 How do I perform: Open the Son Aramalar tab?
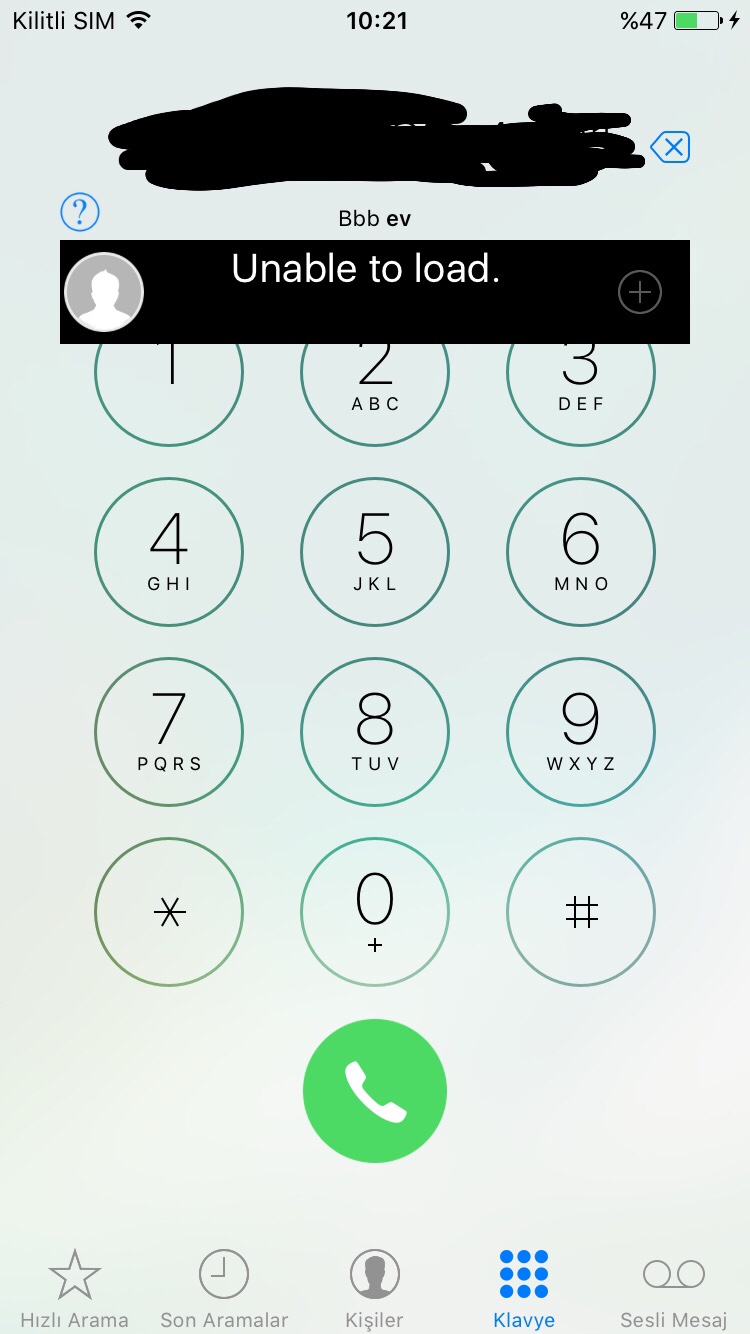[x=224, y=1289]
